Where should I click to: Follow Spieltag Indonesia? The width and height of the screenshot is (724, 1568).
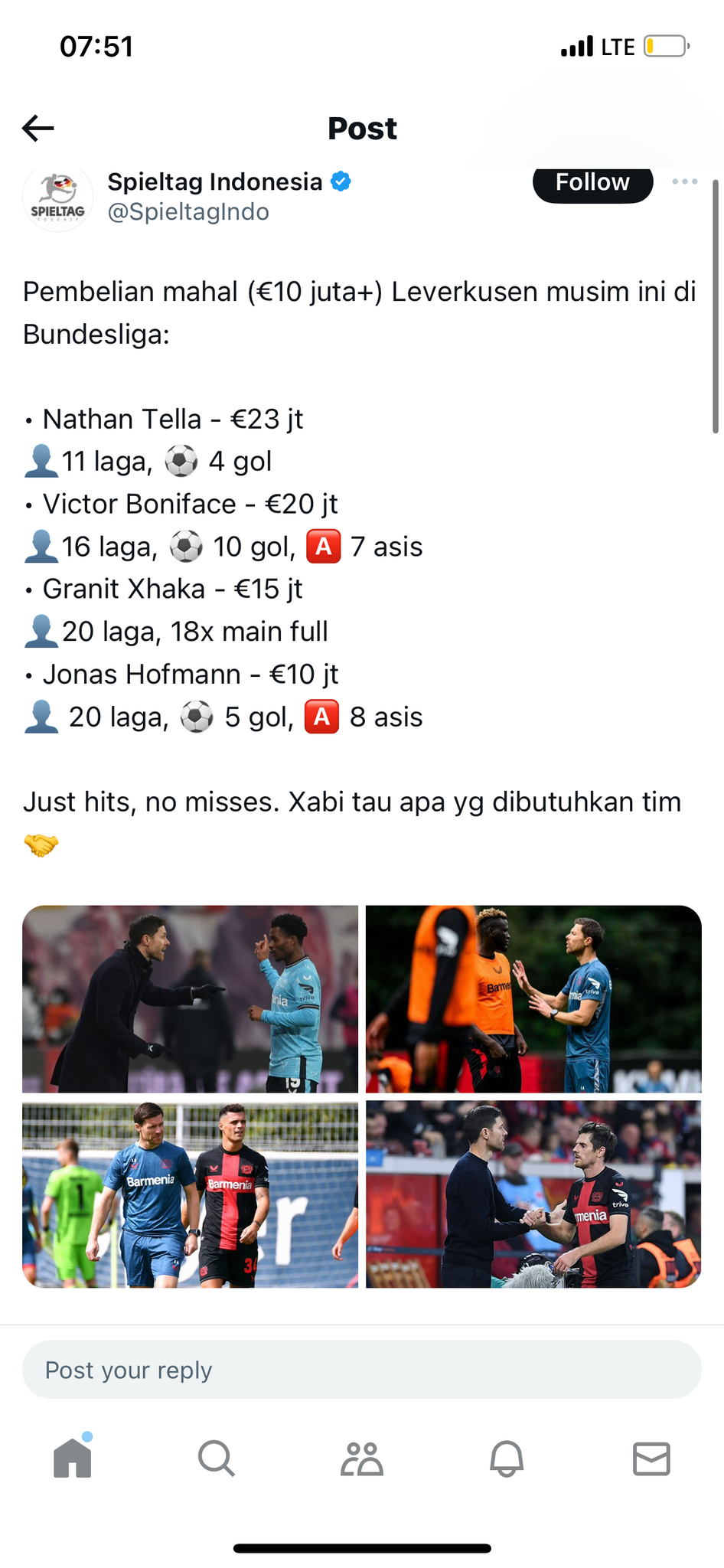(x=592, y=184)
